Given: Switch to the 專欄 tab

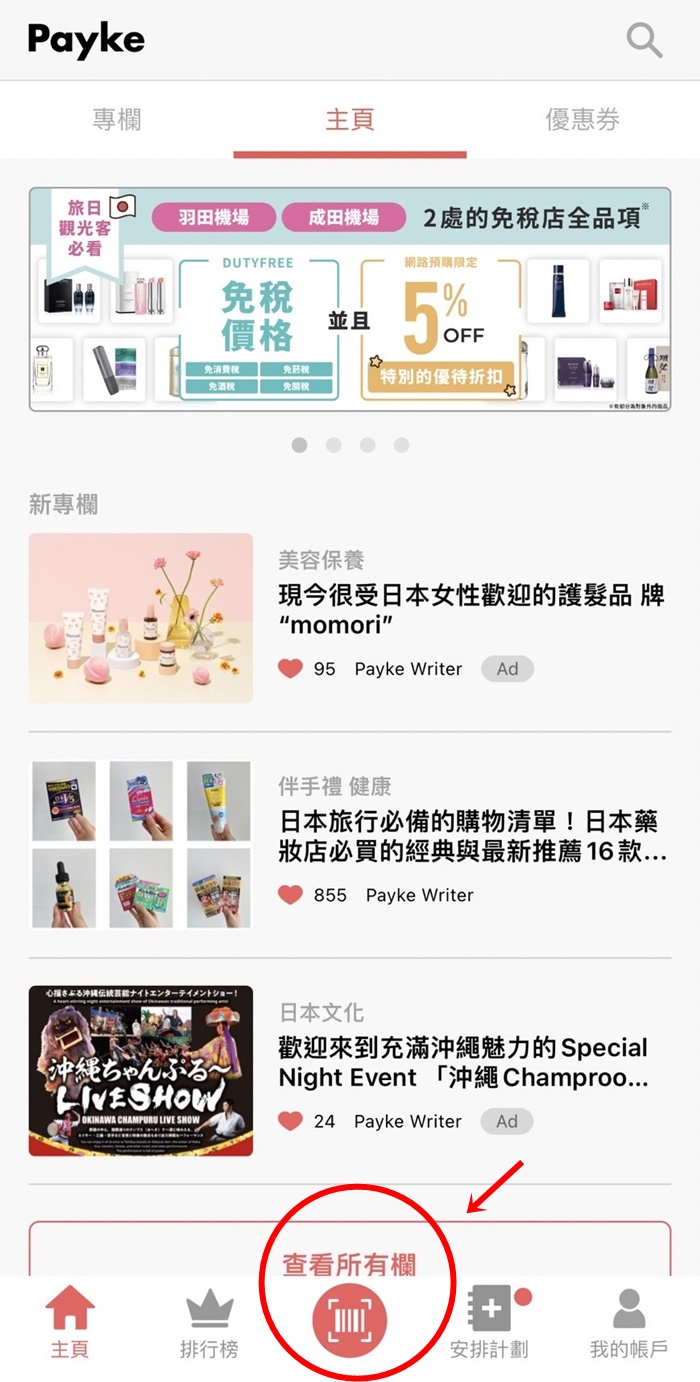Looking at the screenshot, I should tap(117, 120).
